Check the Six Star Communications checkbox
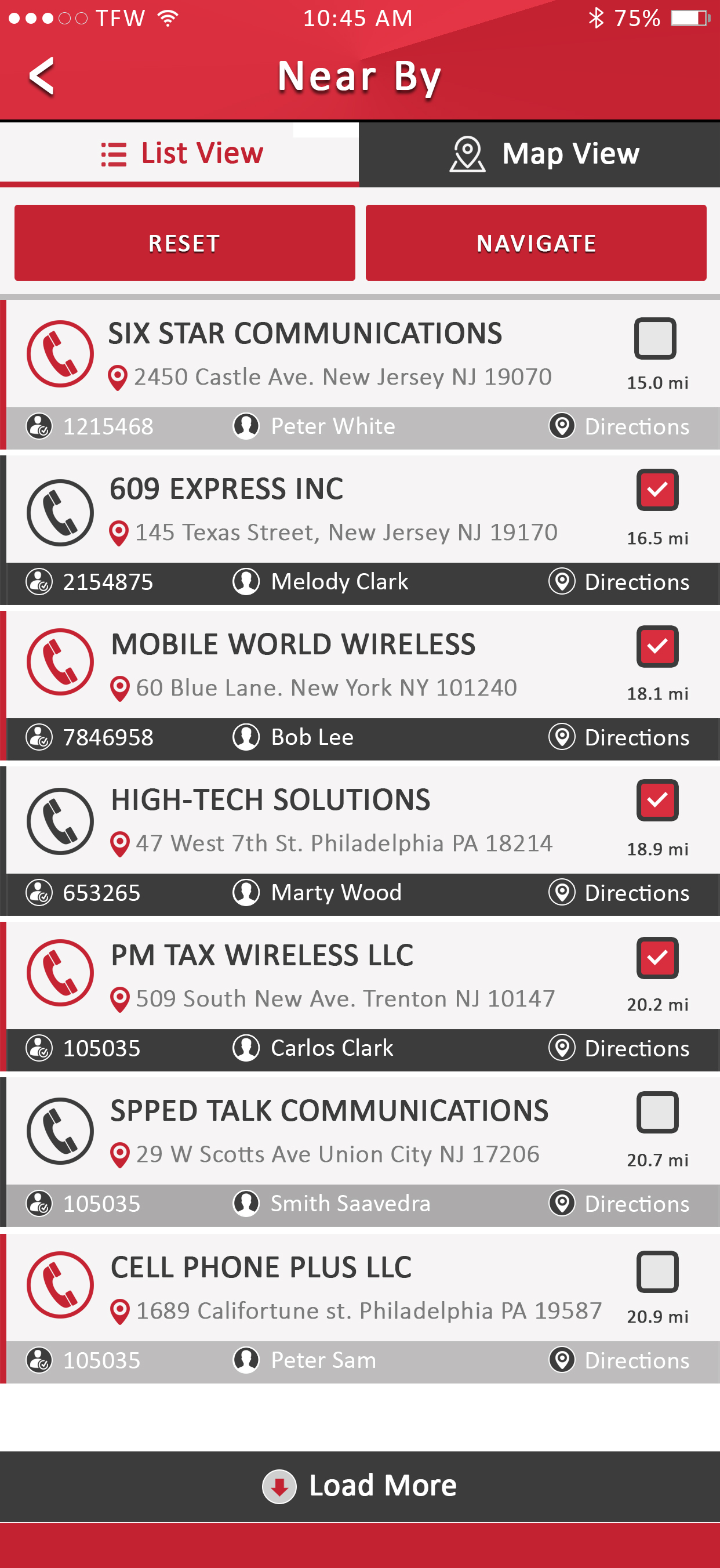720x1568 pixels. tap(655, 338)
